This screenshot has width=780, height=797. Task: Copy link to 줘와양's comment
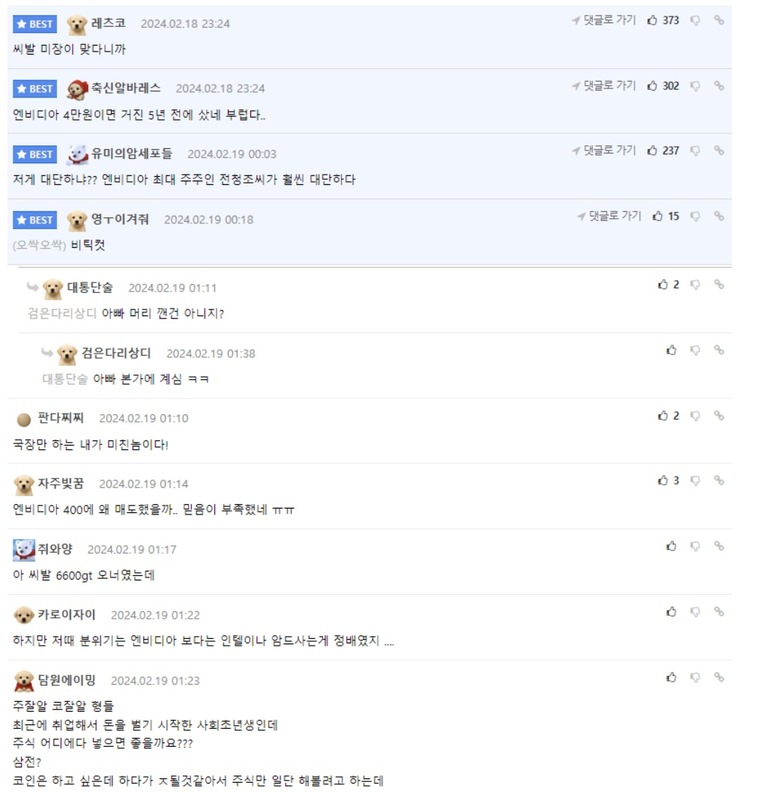pos(719,547)
